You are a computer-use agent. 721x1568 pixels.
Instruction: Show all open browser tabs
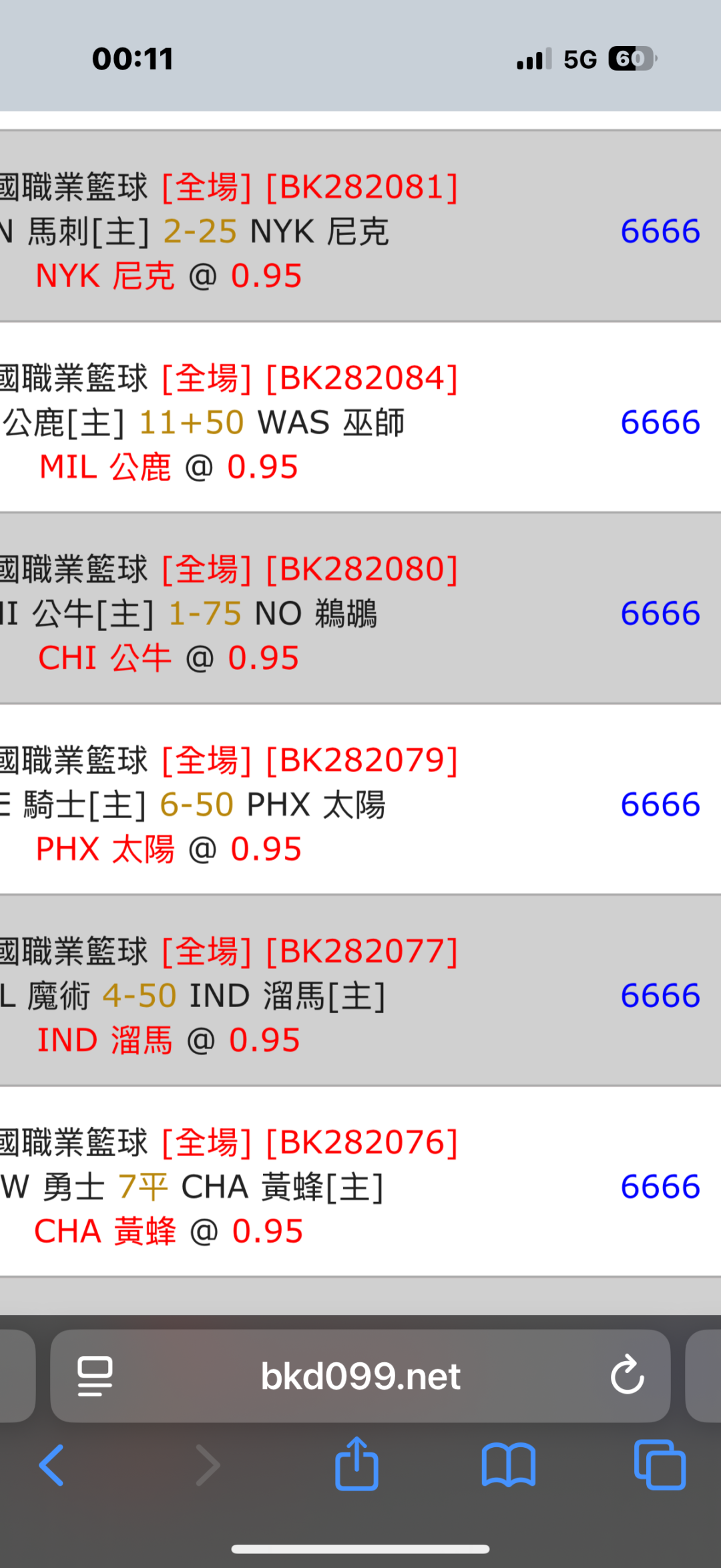[660, 1465]
